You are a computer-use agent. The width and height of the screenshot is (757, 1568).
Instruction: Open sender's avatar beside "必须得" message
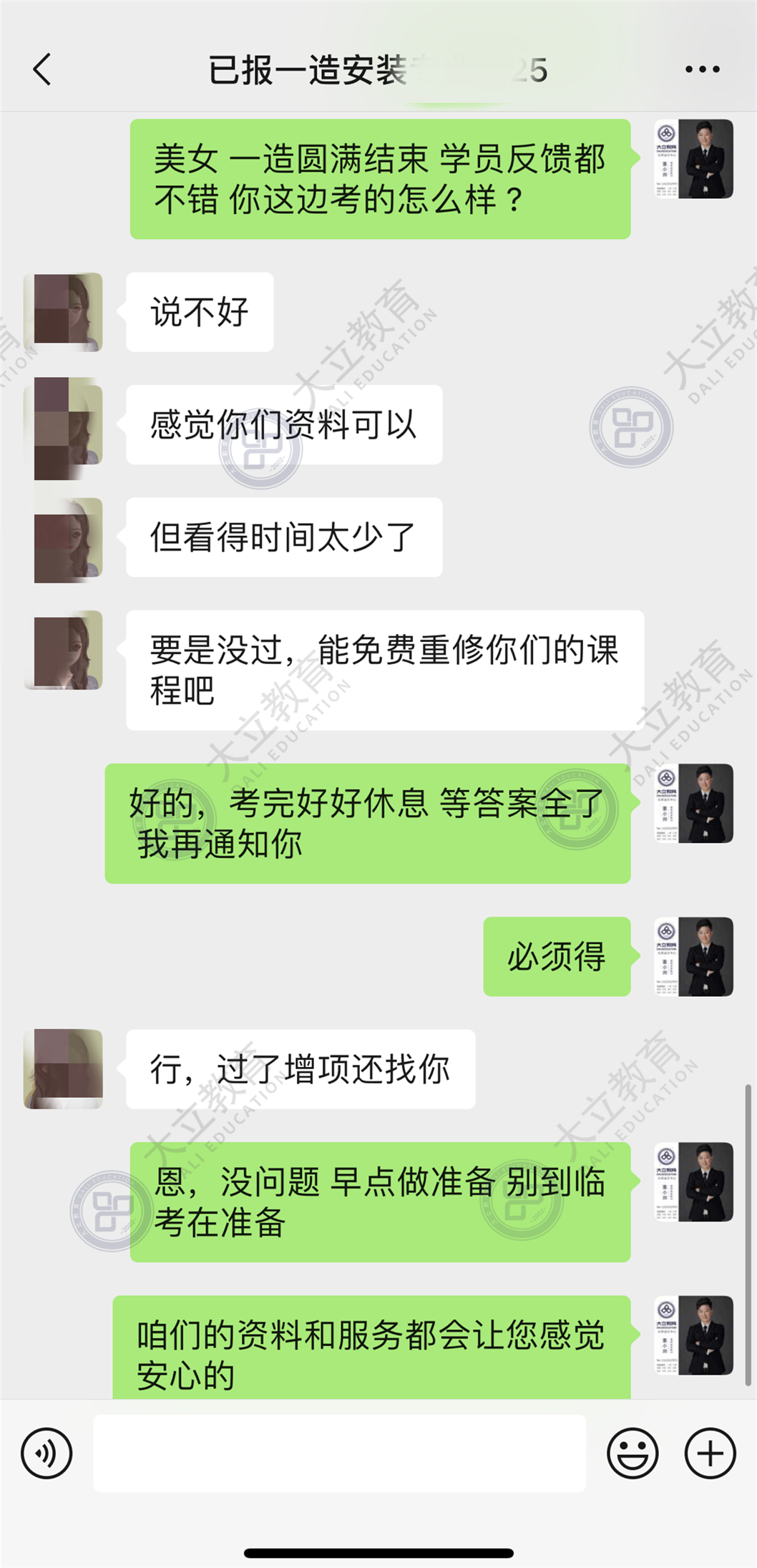[694, 956]
